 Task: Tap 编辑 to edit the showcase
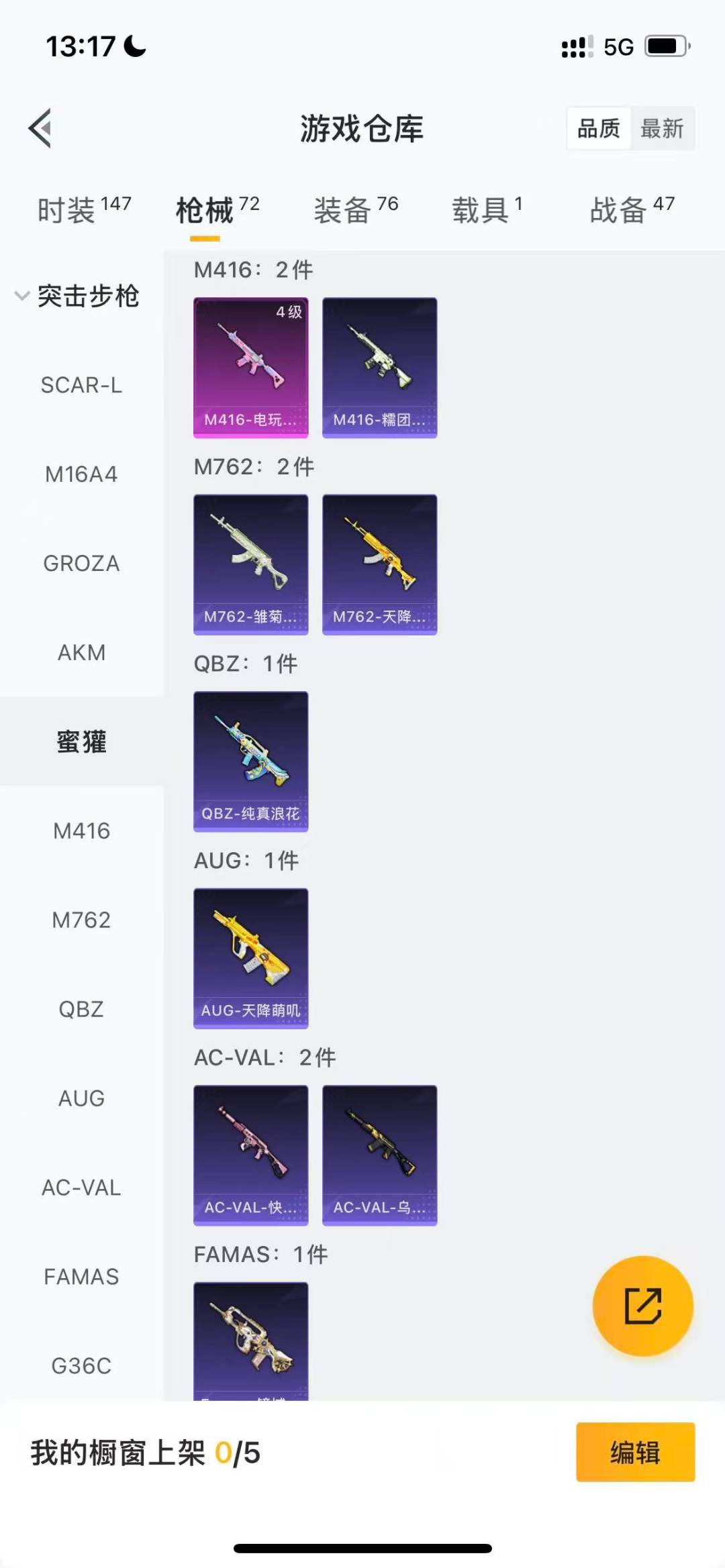[x=635, y=1452]
